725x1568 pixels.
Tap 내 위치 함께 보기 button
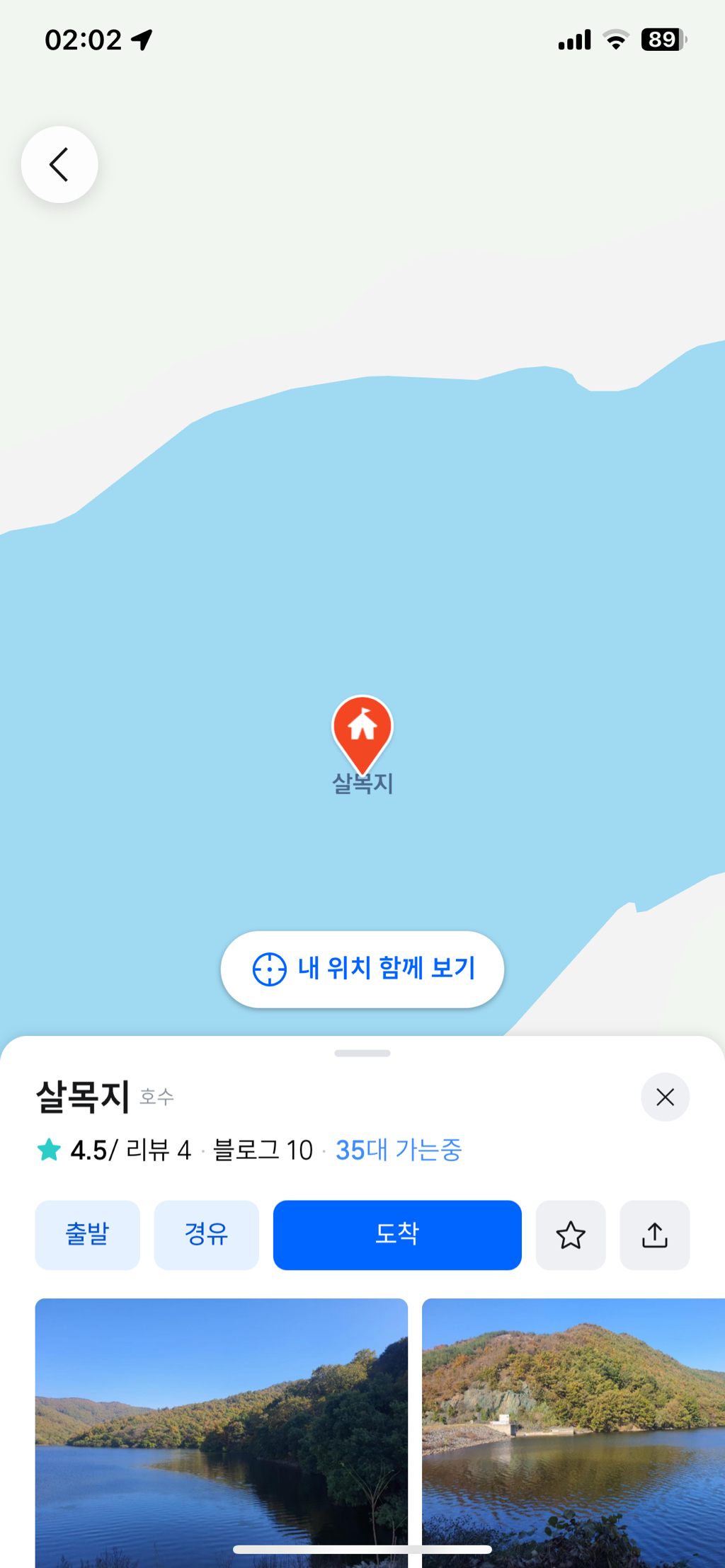362,969
